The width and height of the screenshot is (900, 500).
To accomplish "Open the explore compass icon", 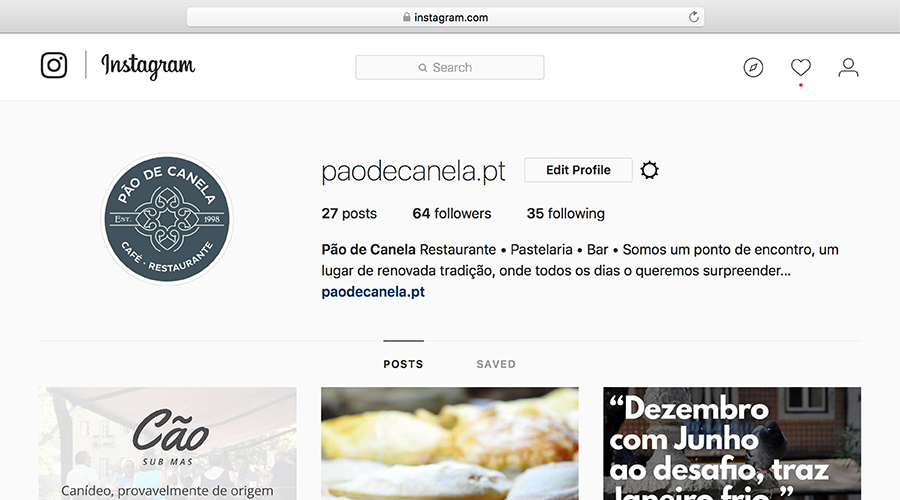I will coord(753,67).
